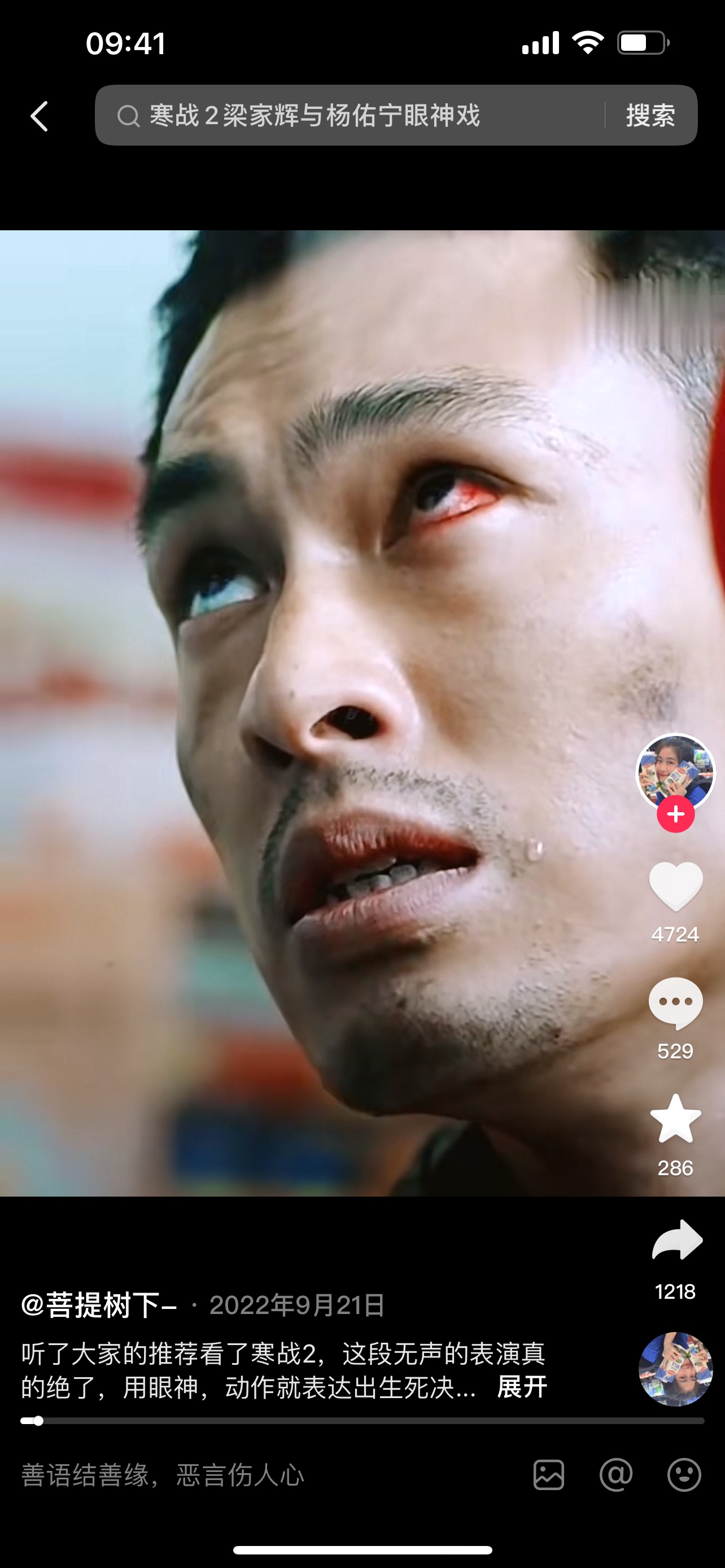The width and height of the screenshot is (725, 1568).
Task: Like this video
Action: [675, 886]
